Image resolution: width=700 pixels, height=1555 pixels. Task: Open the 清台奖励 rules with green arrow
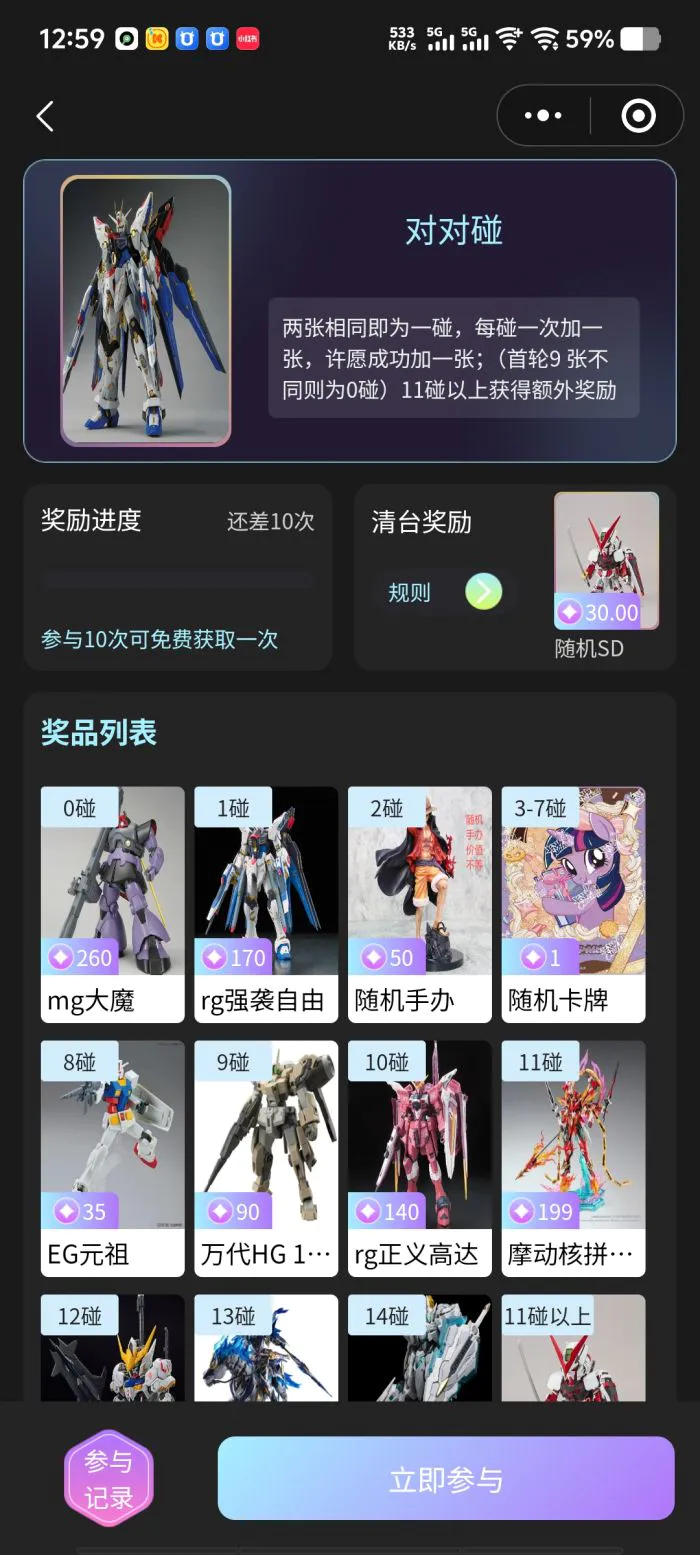coord(483,592)
